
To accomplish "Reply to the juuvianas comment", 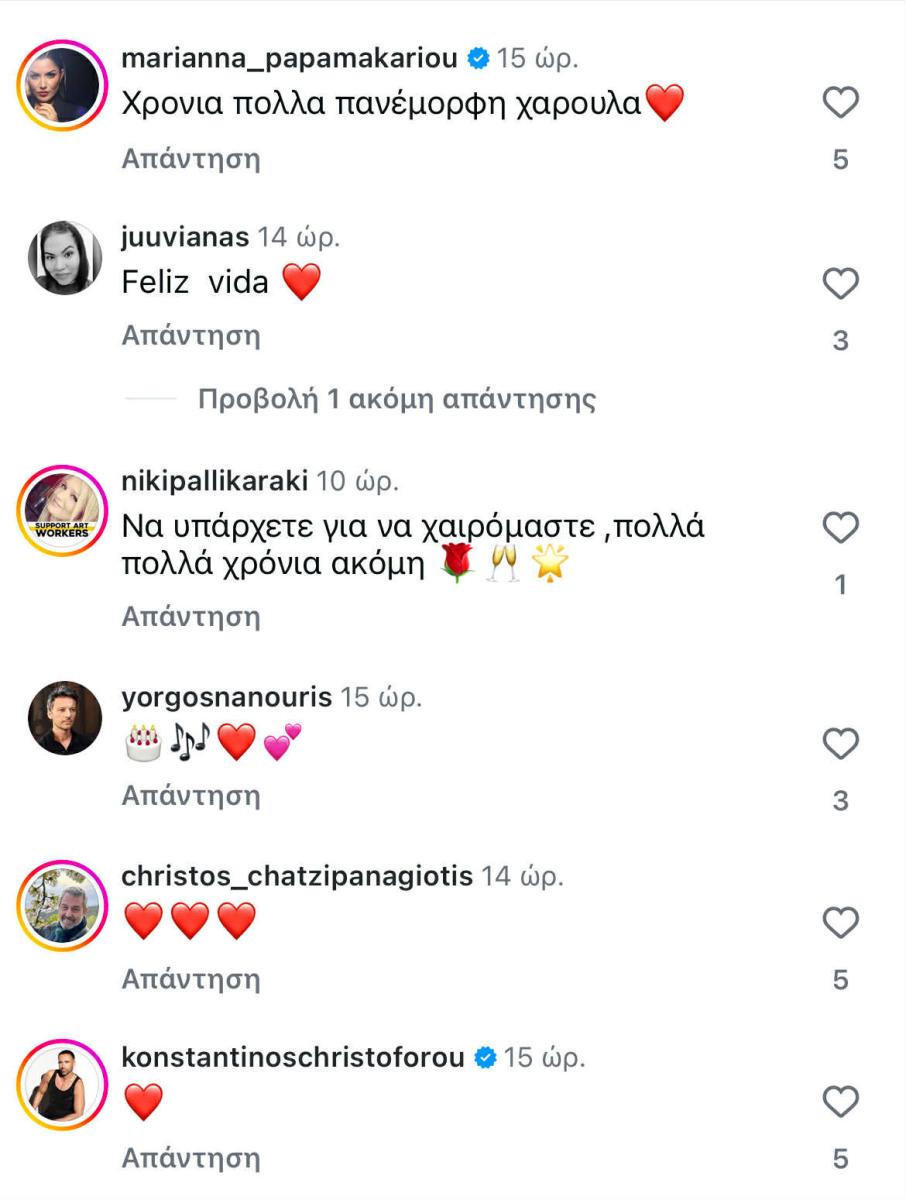I will pyautogui.click(x=190, y=336).
